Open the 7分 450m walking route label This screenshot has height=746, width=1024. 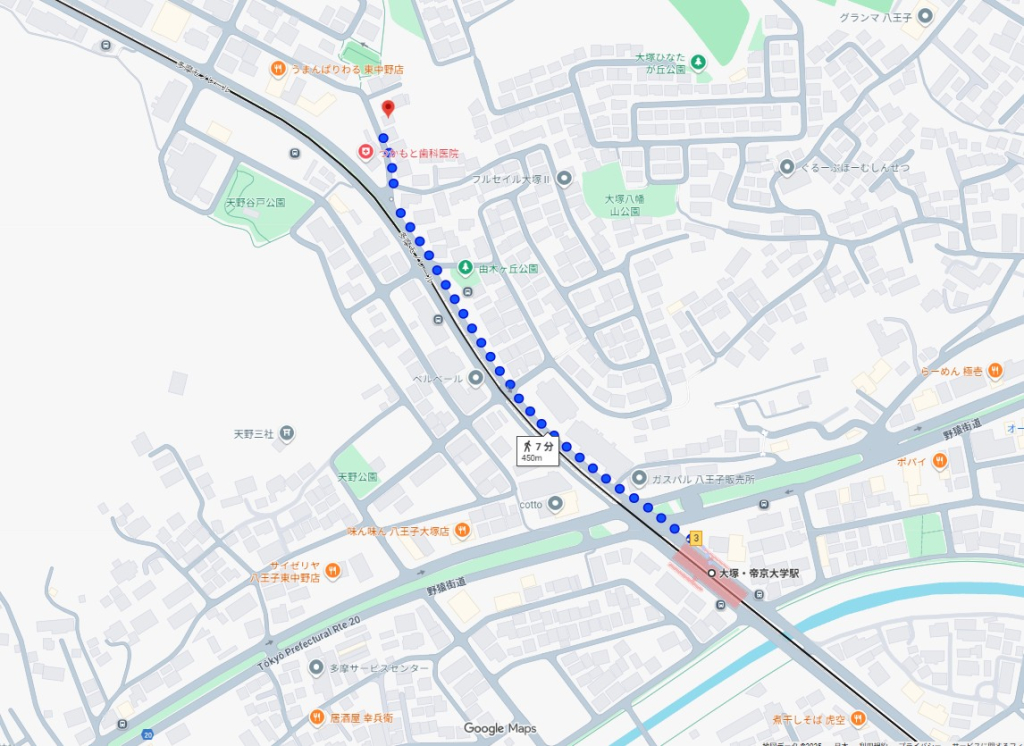pyautogui.click(x=537, y=451)
